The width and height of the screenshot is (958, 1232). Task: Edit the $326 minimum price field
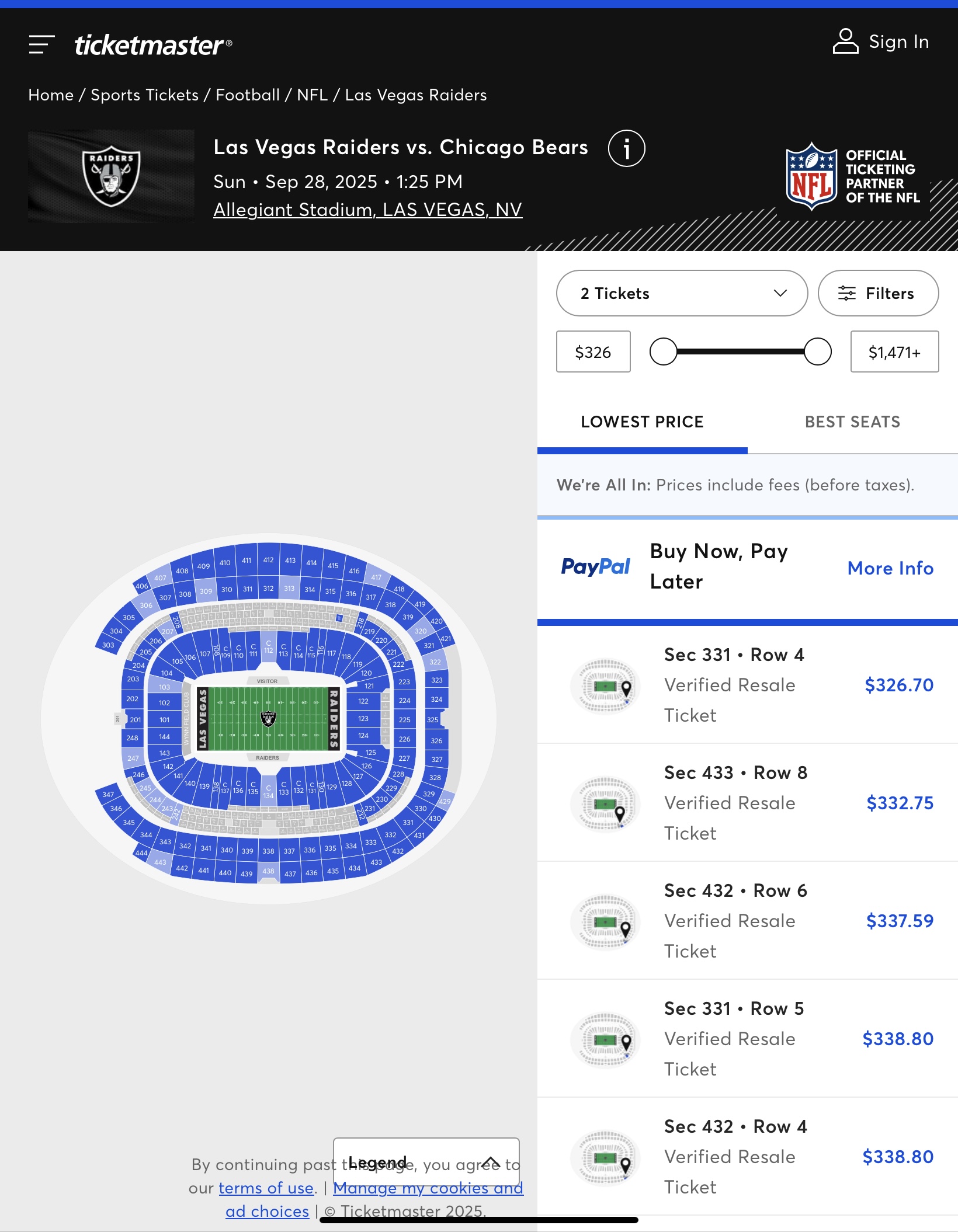click(x=593, y=351)
